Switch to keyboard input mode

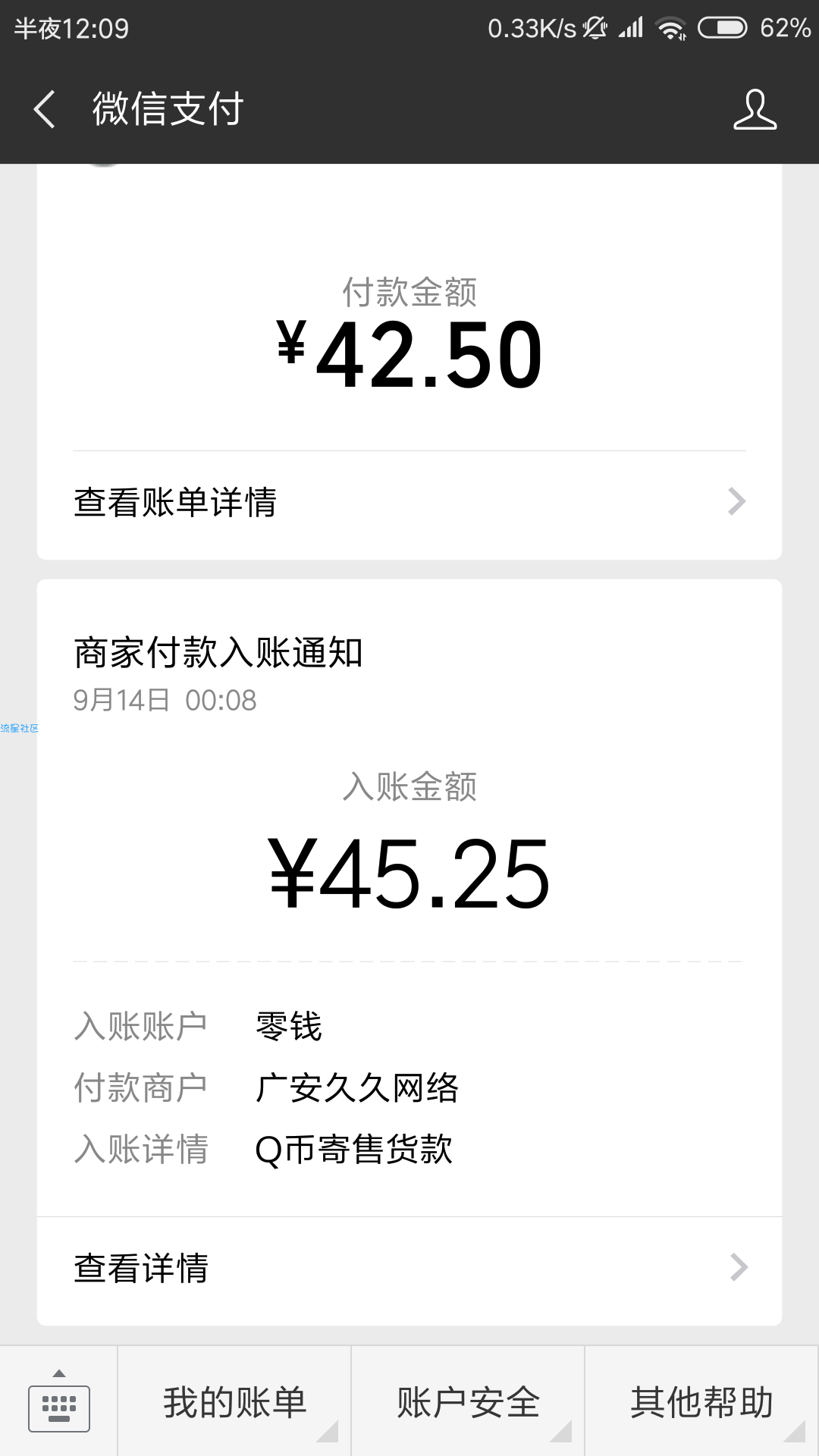tap(59, 1401)
